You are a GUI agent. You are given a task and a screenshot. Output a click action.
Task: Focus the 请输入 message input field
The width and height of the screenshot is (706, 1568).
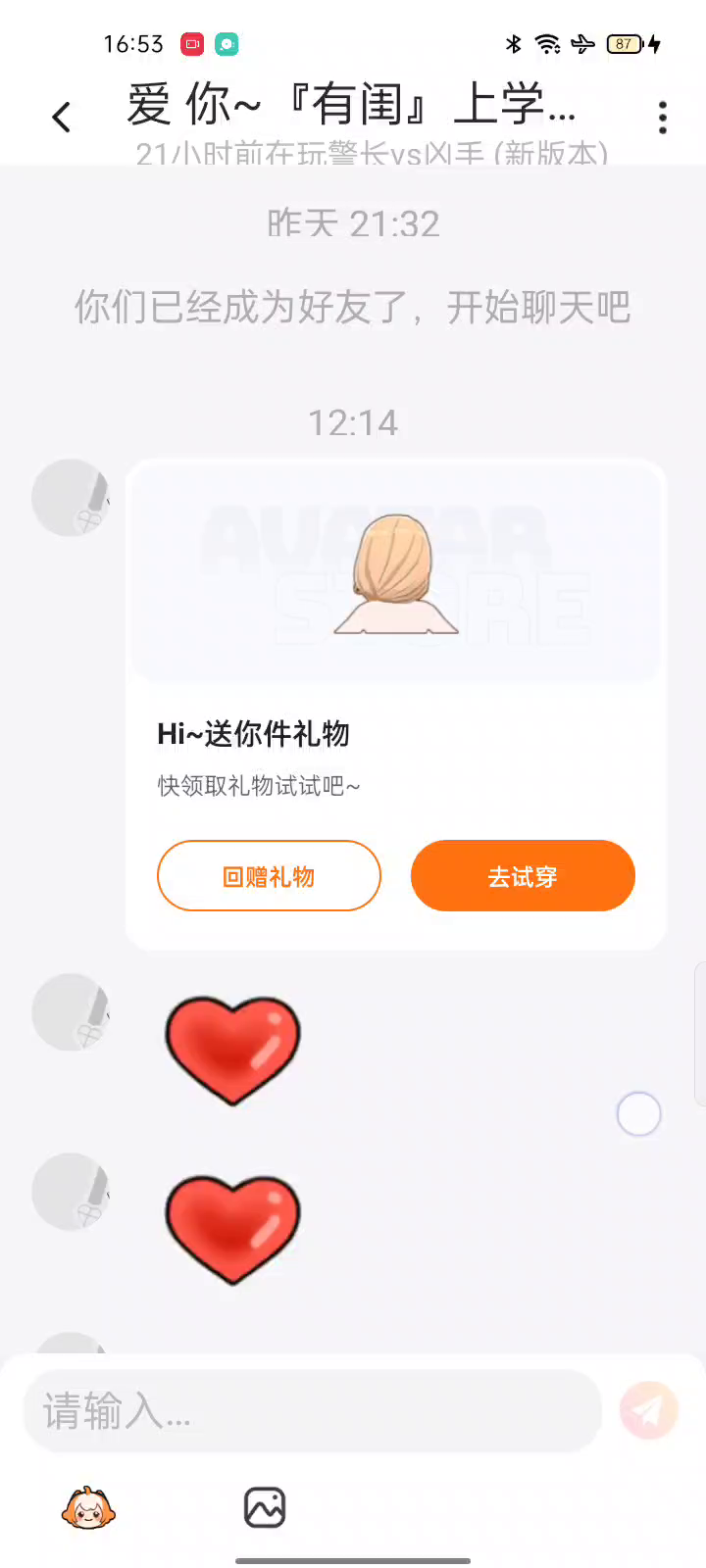click(312, 1411)
